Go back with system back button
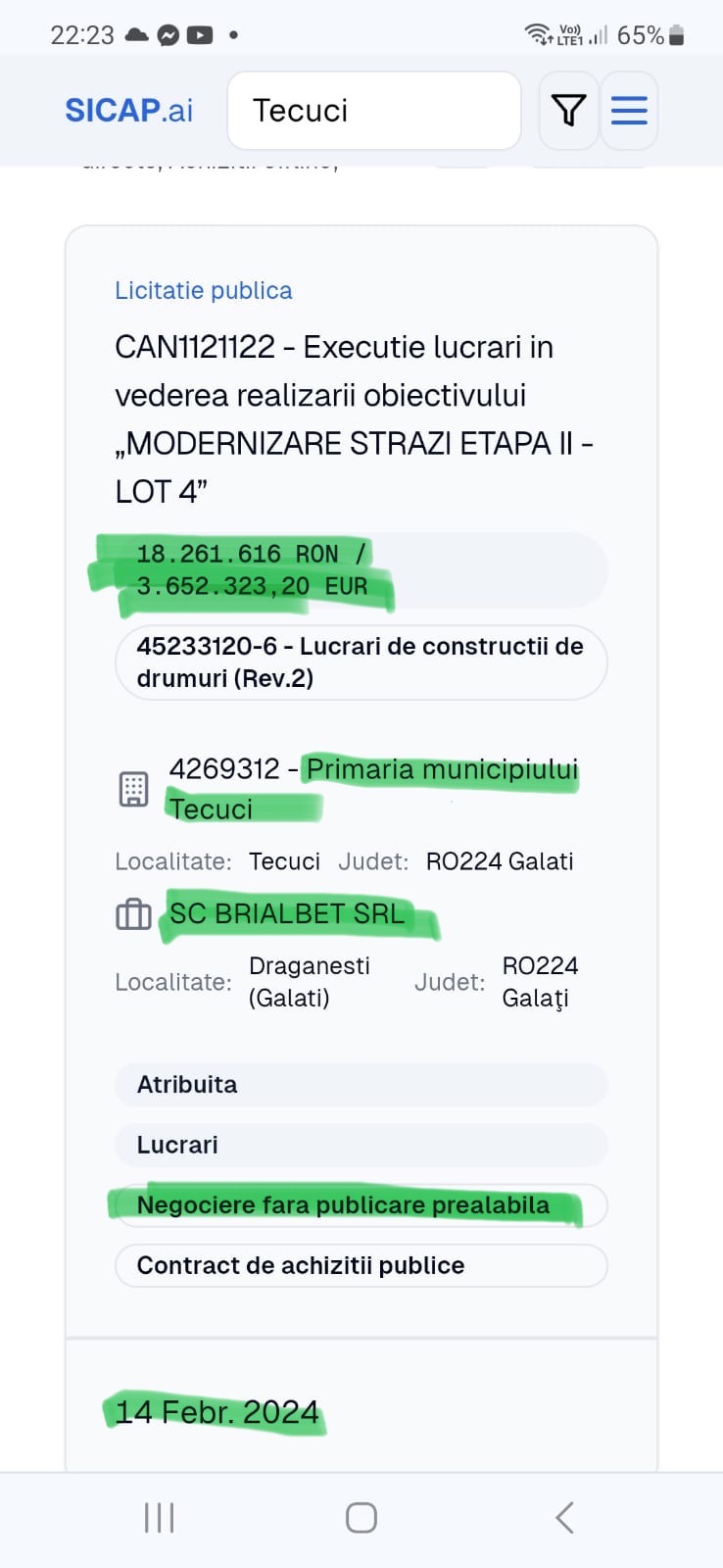This screenshot has height=1568, width=723. click(x=563, y=1518)
